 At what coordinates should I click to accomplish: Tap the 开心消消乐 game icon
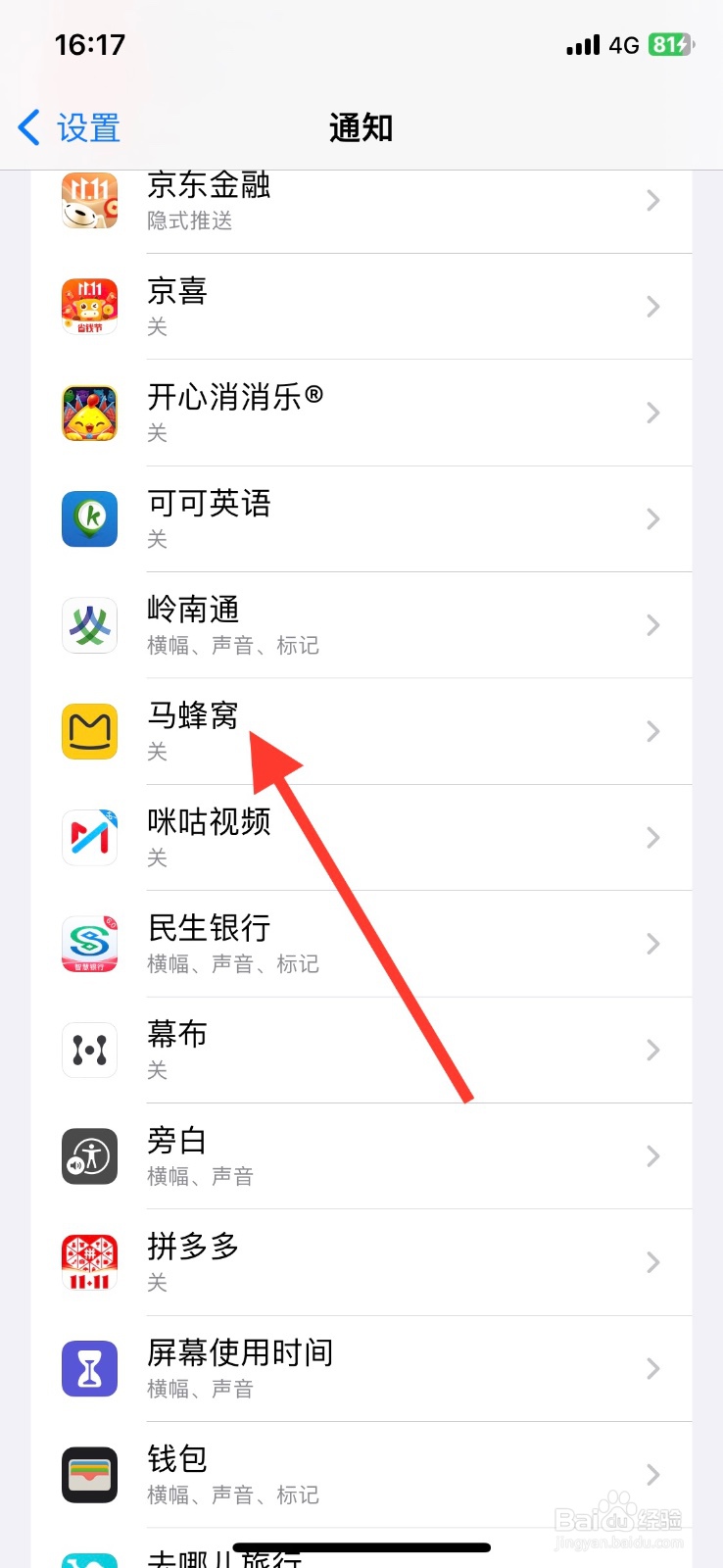tap(89, 413)
